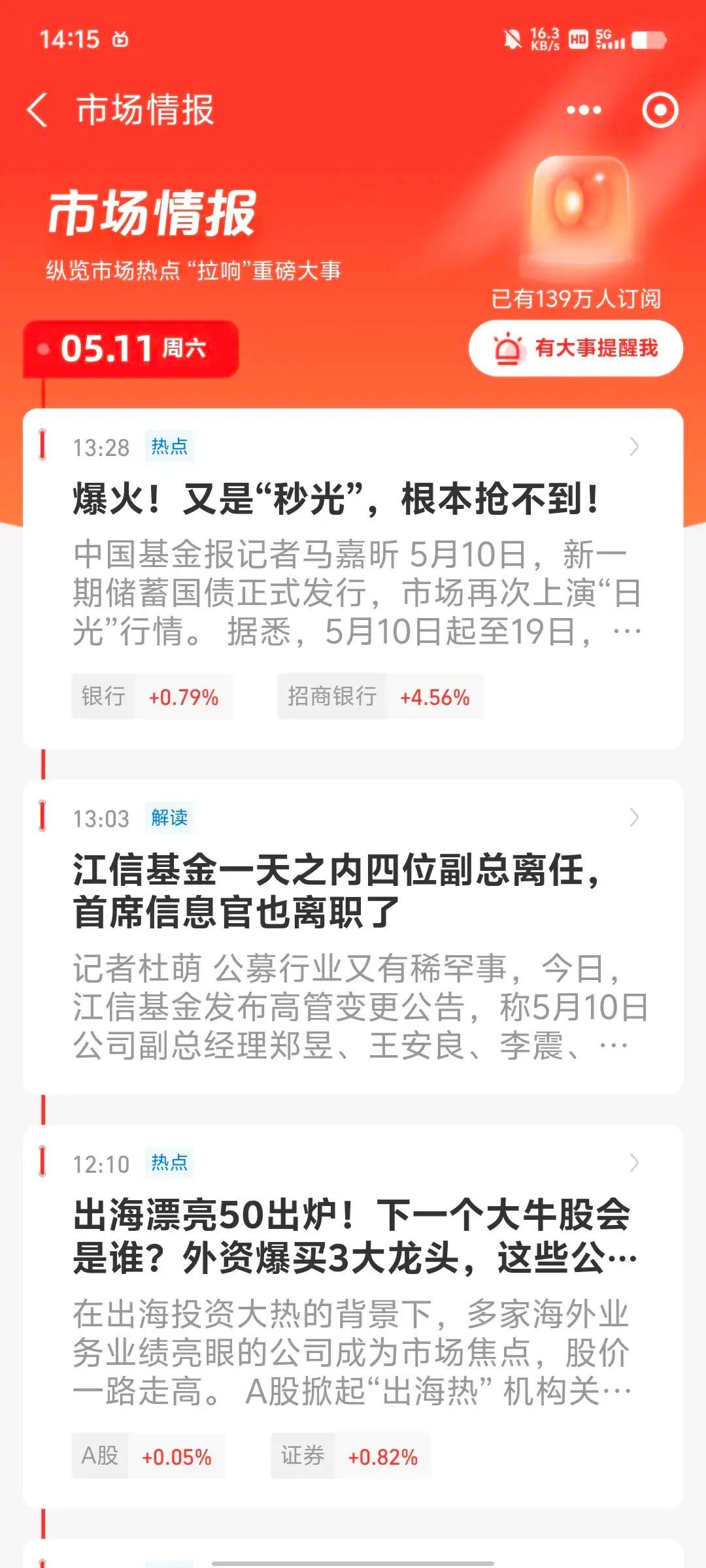The height and width of the screenshot is (1568, 706).
Task: Select the 热点 tag on the first news
Action: pyautogui.click(x=169, y=448)
